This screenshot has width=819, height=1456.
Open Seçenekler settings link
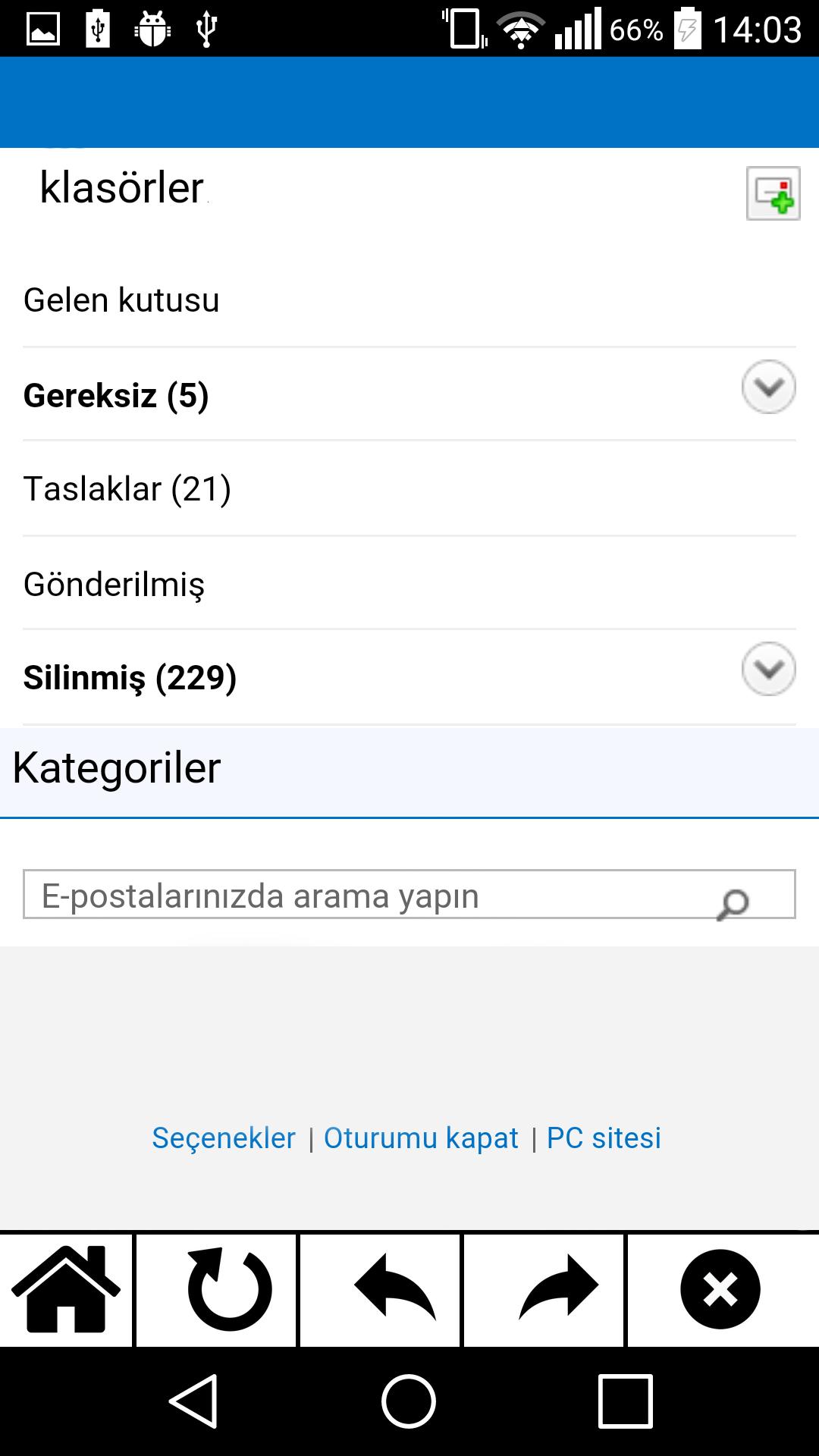click(x=223, y=1138)
